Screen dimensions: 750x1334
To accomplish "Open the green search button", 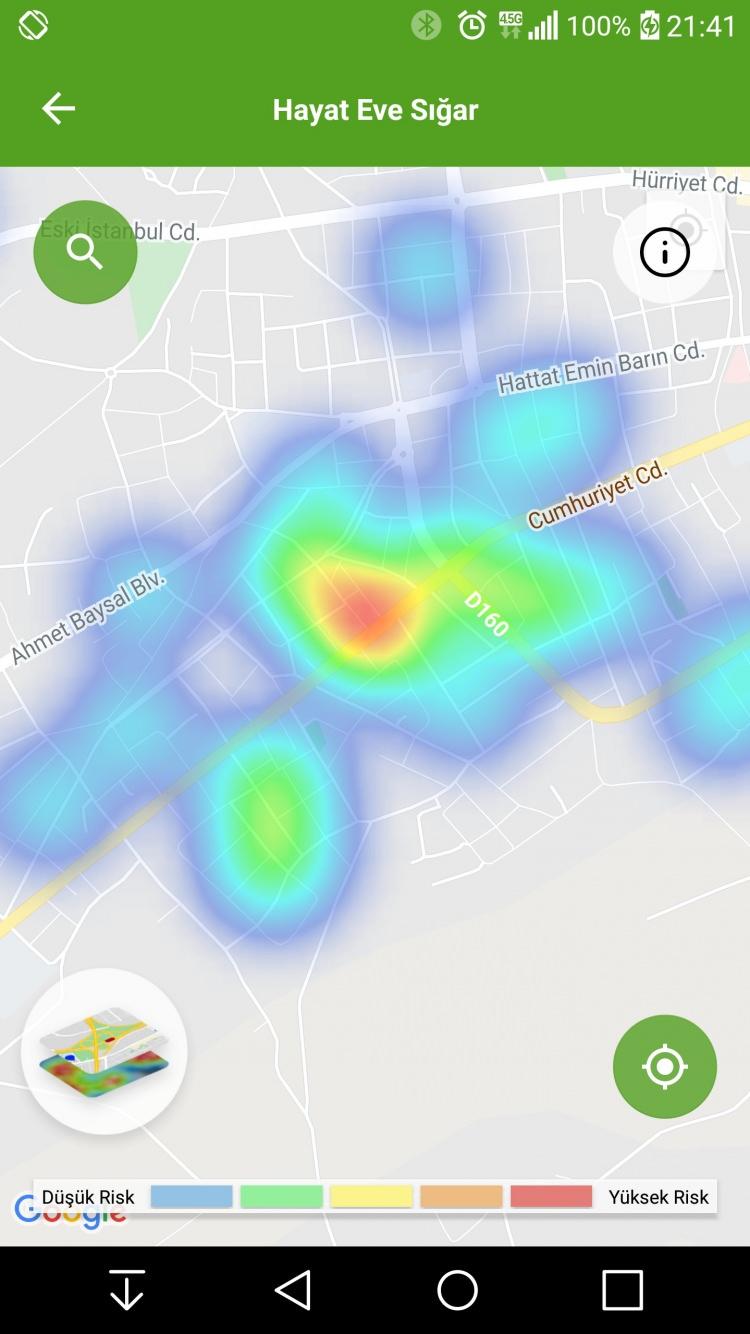I will (85, 252).
